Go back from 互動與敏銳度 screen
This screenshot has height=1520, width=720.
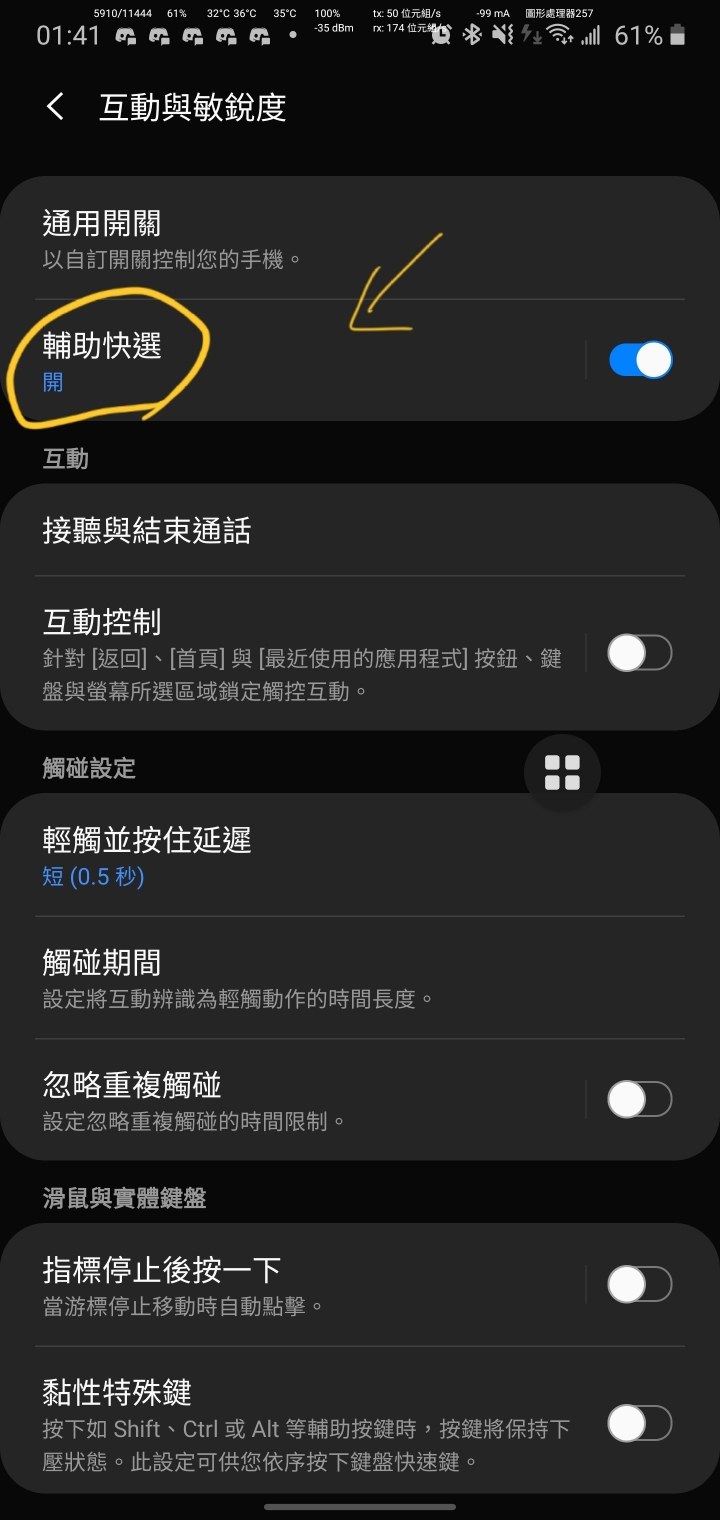click(x=56, y=108)
